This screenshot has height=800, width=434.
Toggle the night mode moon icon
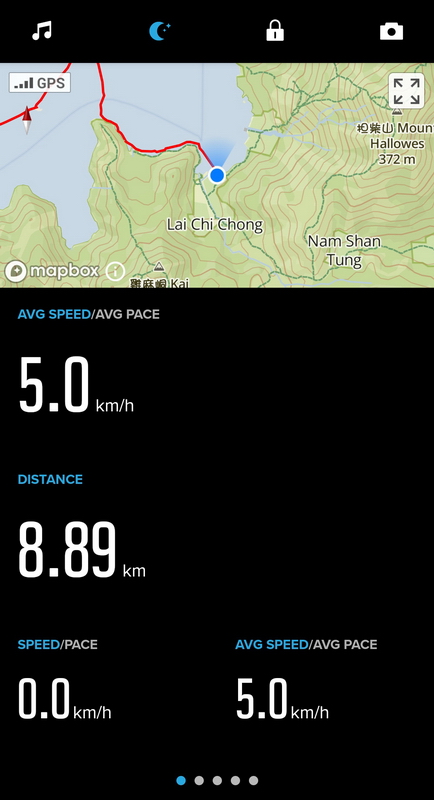pyautogui.click(x=160, y=31)
